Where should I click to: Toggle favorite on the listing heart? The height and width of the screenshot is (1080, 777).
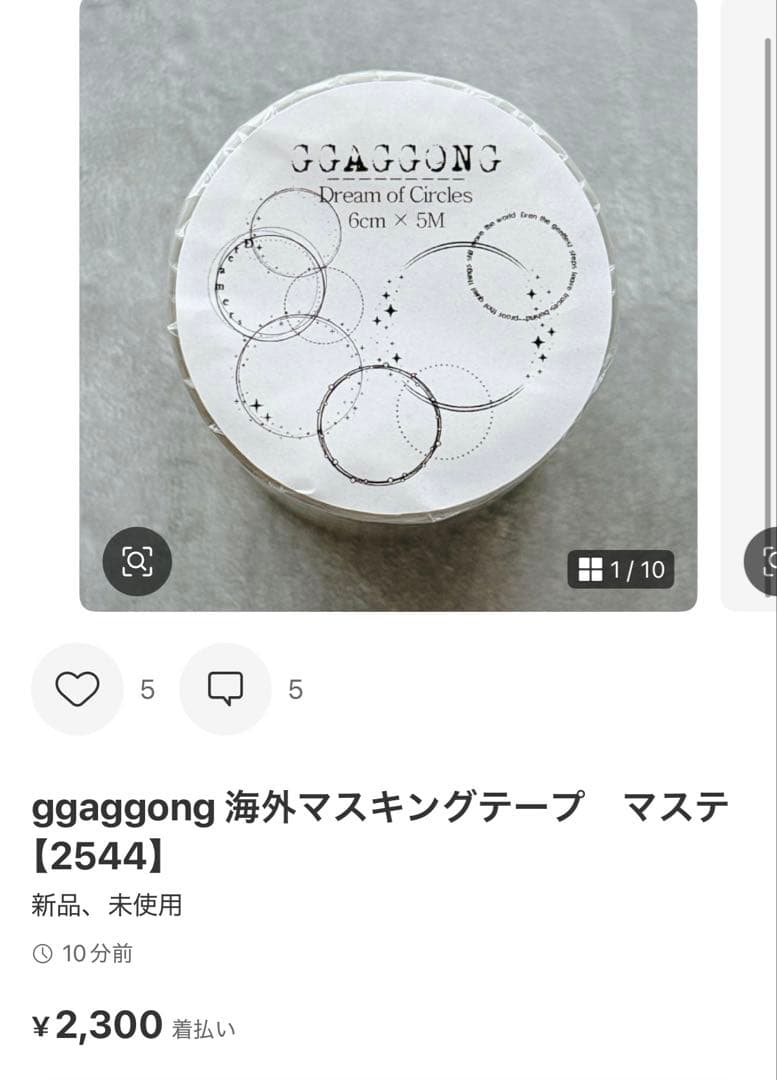[x=77, y=688]
